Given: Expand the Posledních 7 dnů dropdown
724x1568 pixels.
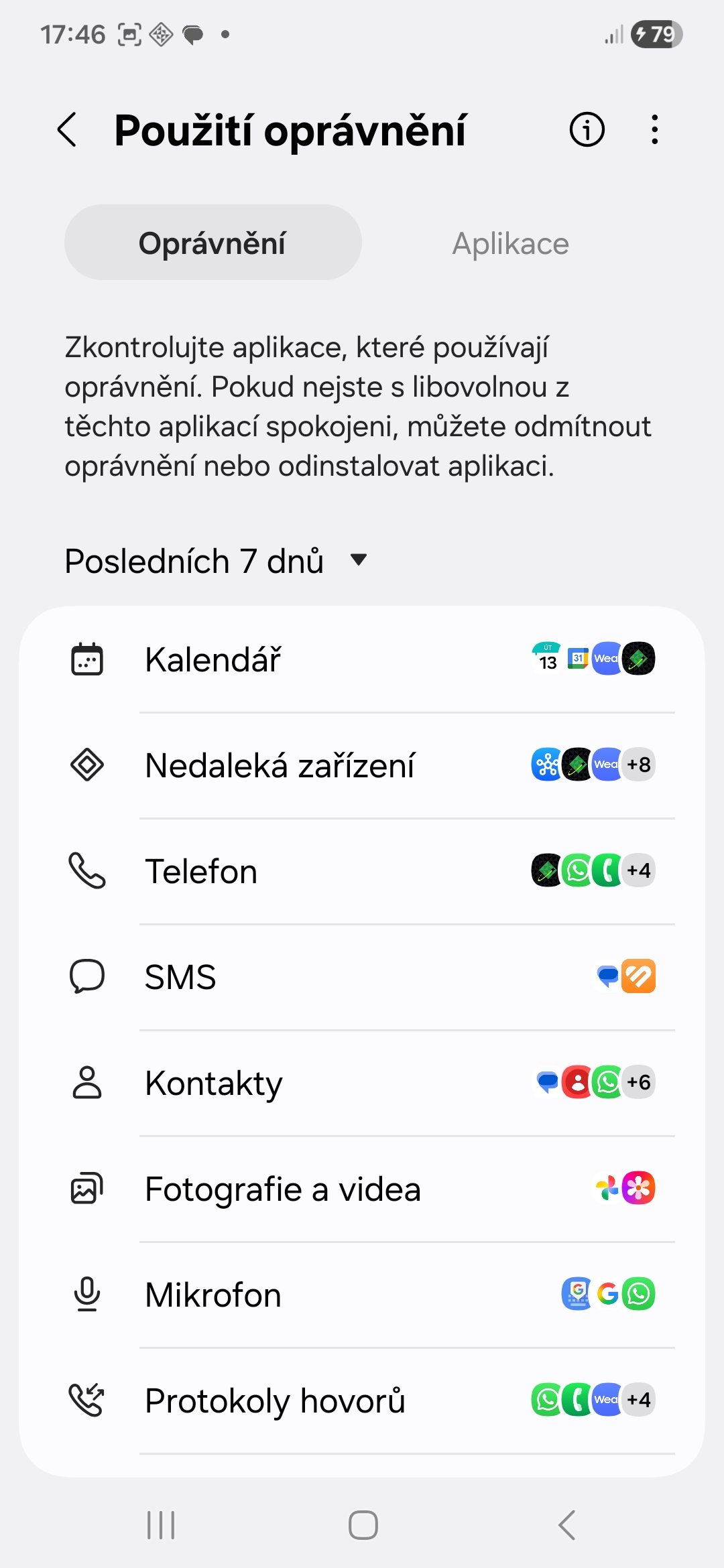Looking at the screenshot, I should point(216,561).
